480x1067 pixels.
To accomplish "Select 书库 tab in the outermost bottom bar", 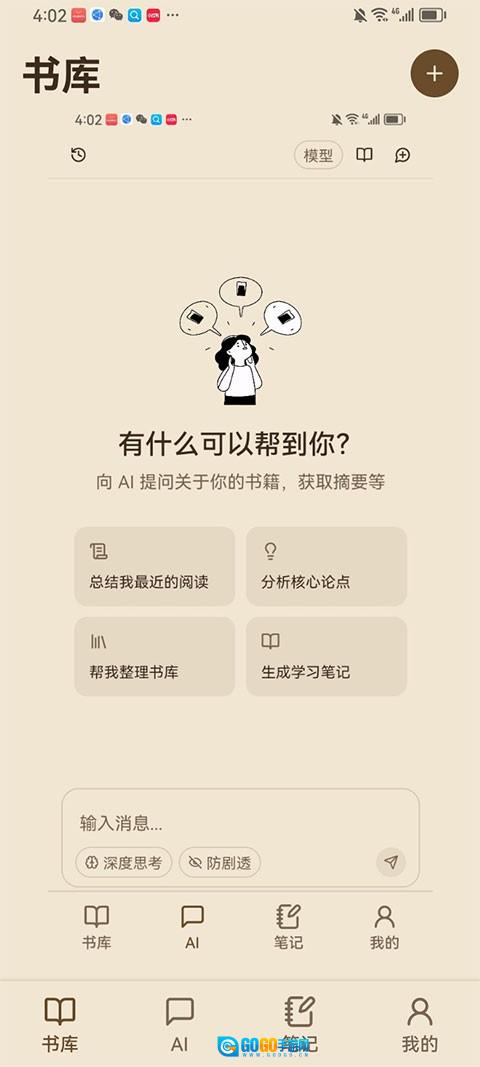I will (x=60, y=1024).
